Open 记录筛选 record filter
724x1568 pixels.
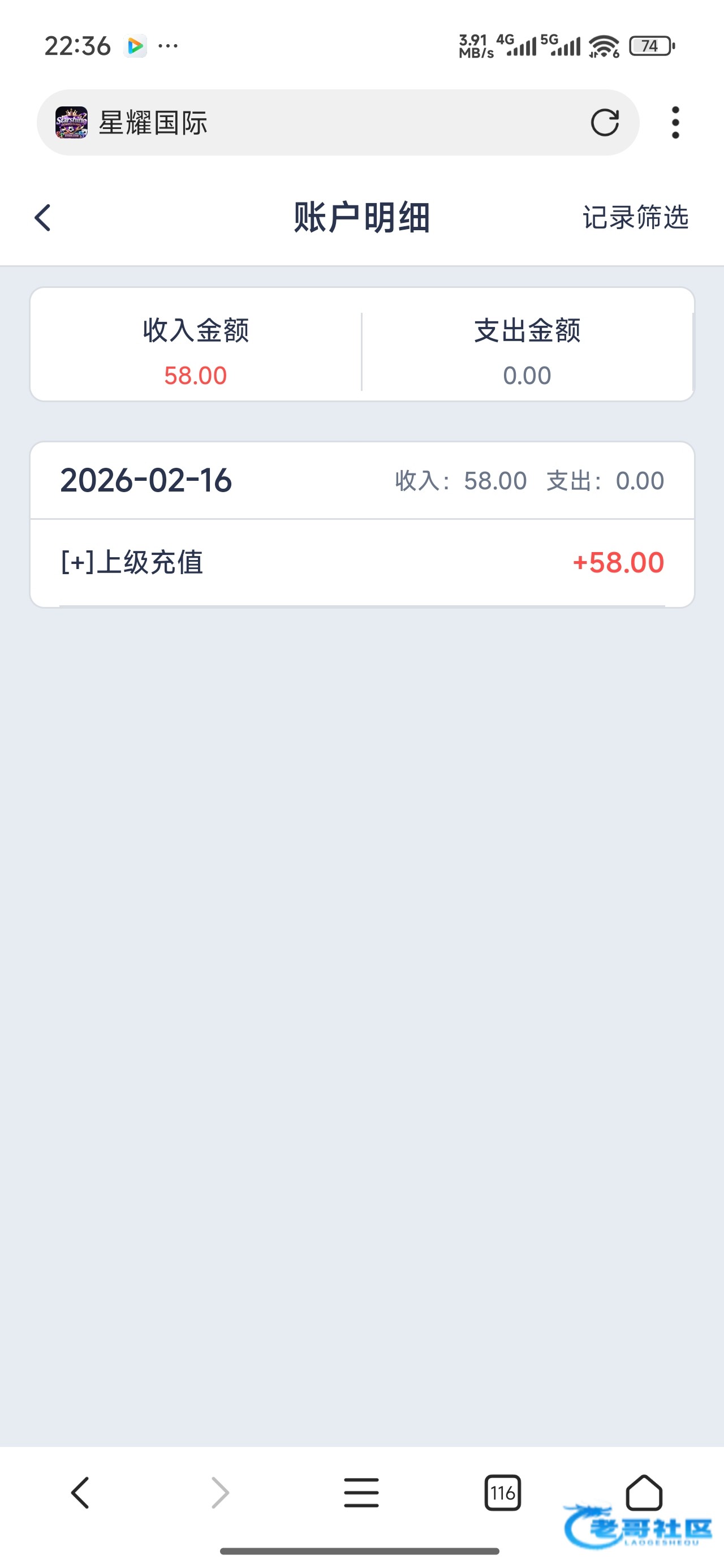pos(635,217)
